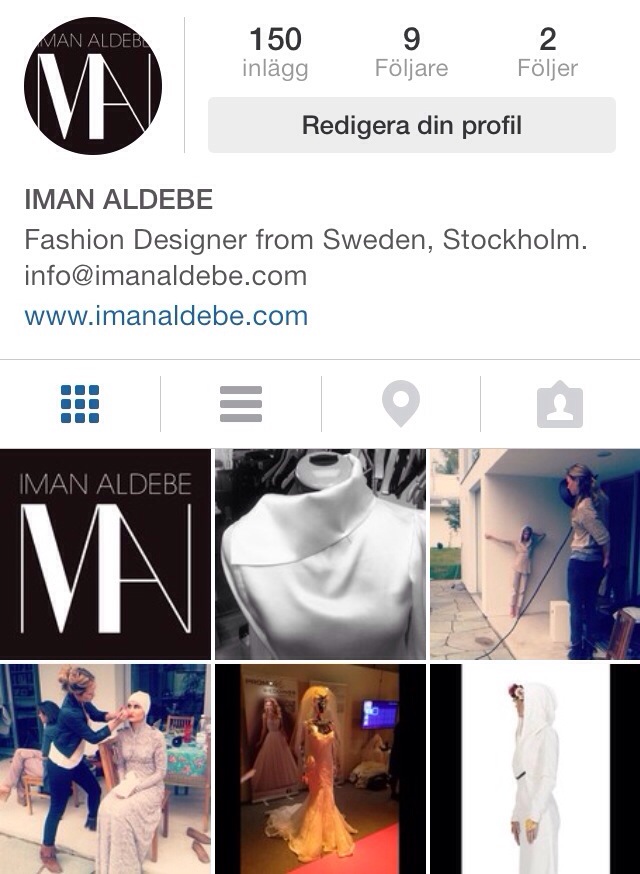
Task: Open the www.imanaldebe.com website link
Action: point(166,317)
